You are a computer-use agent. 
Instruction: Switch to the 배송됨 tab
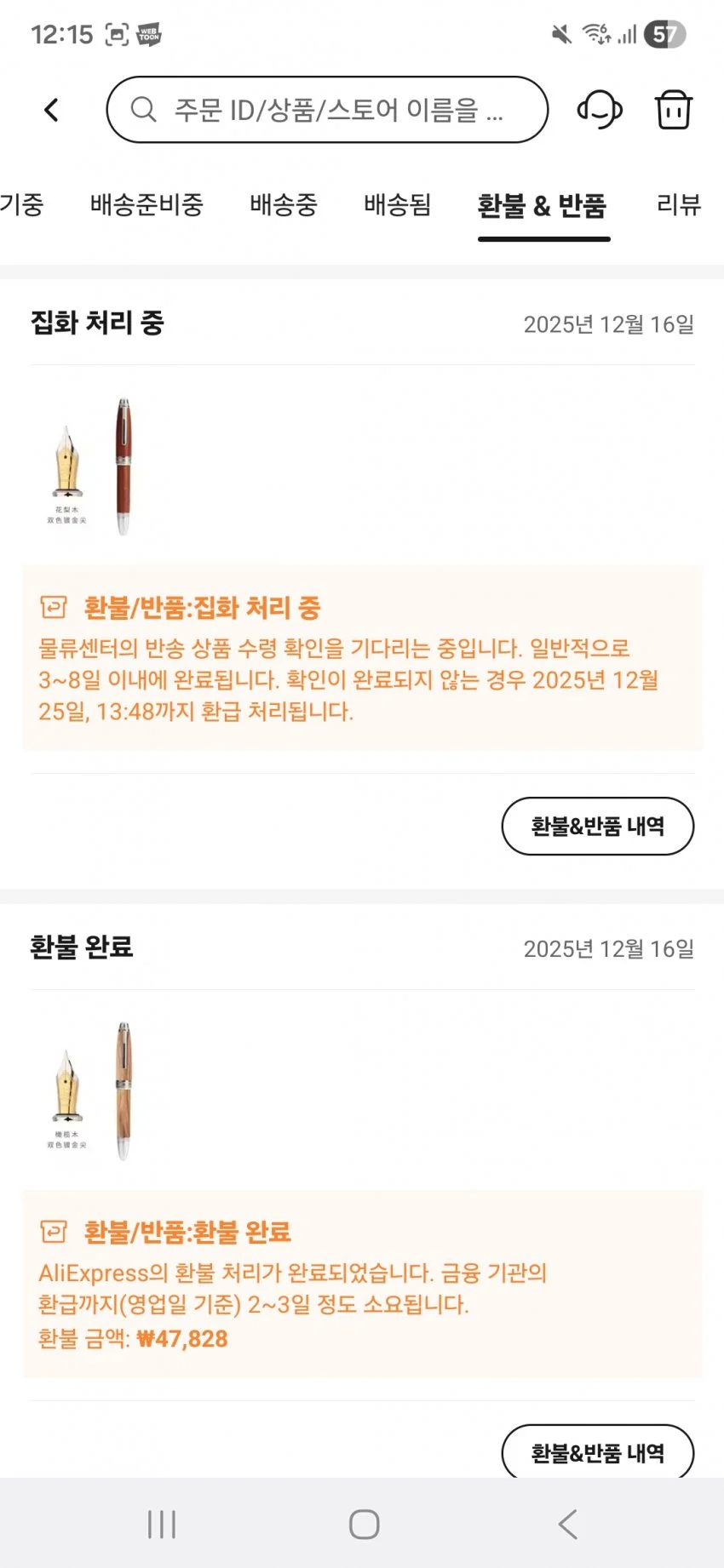[397, 205]
